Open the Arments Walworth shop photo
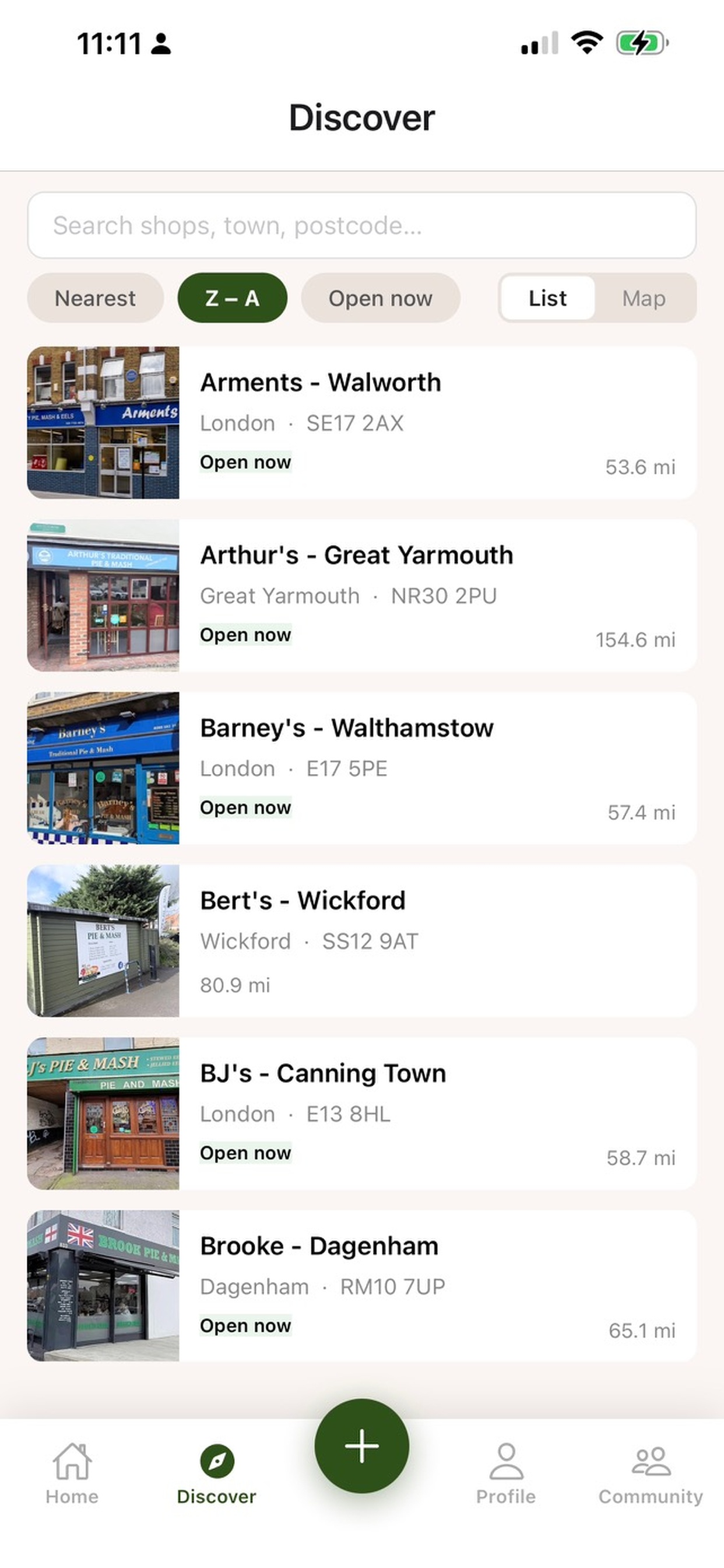 [102, 422]
